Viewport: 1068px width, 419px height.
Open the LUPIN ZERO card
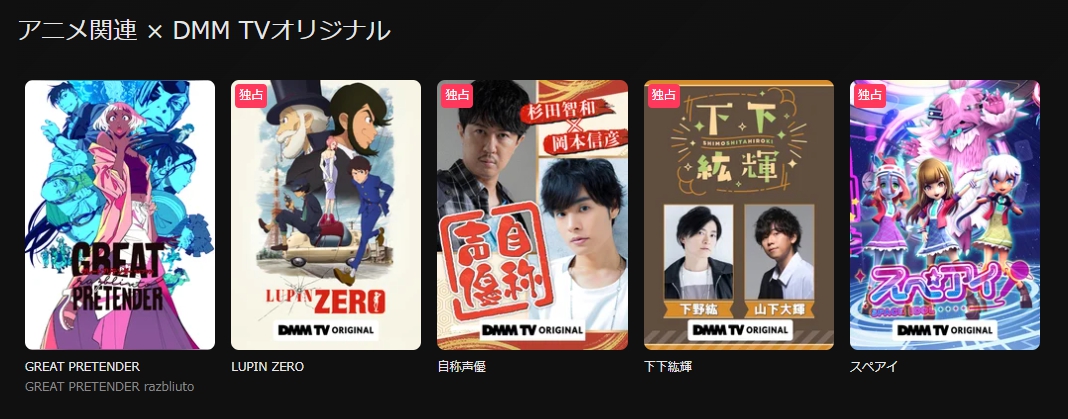326,215
